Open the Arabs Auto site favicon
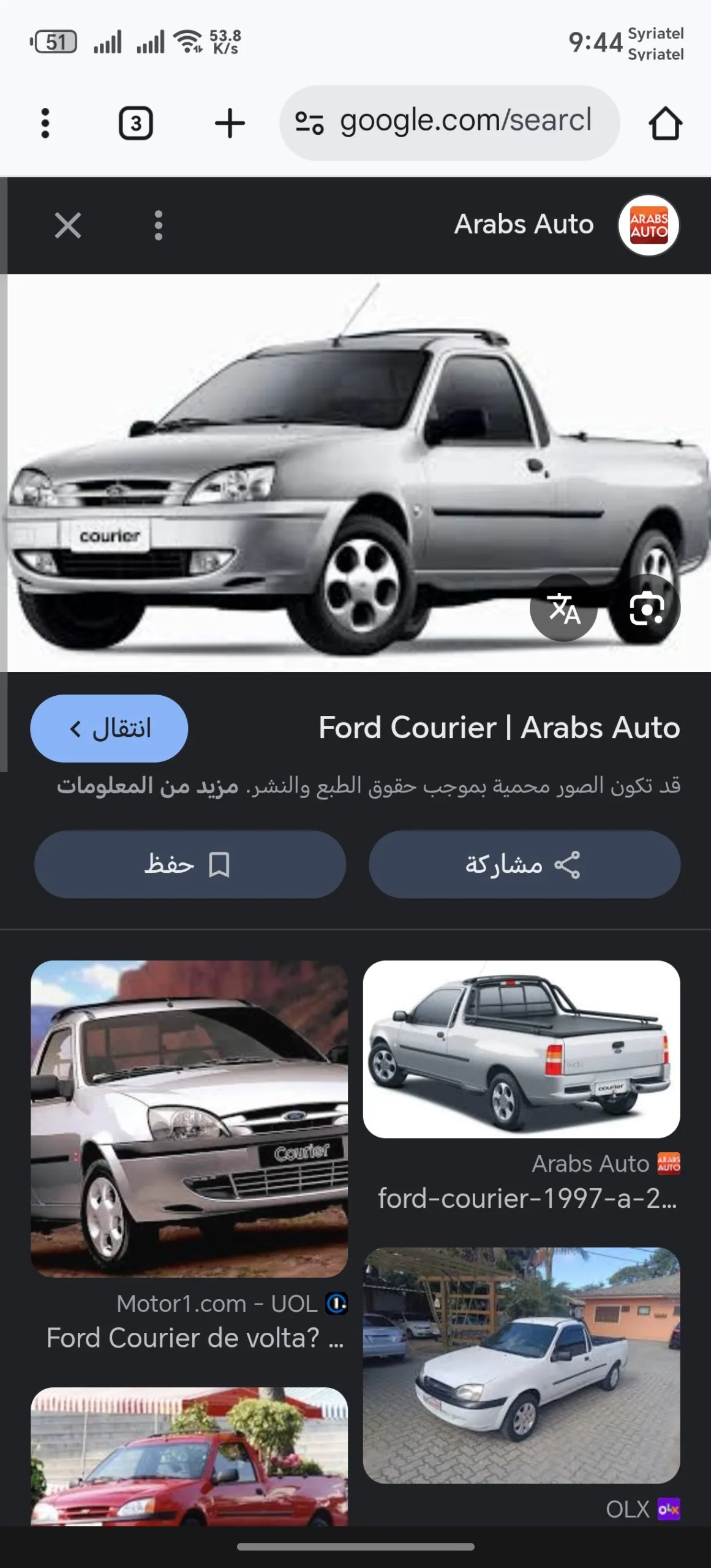The width and height of the screenshot is (711, 1568). (x=649, y=225)
